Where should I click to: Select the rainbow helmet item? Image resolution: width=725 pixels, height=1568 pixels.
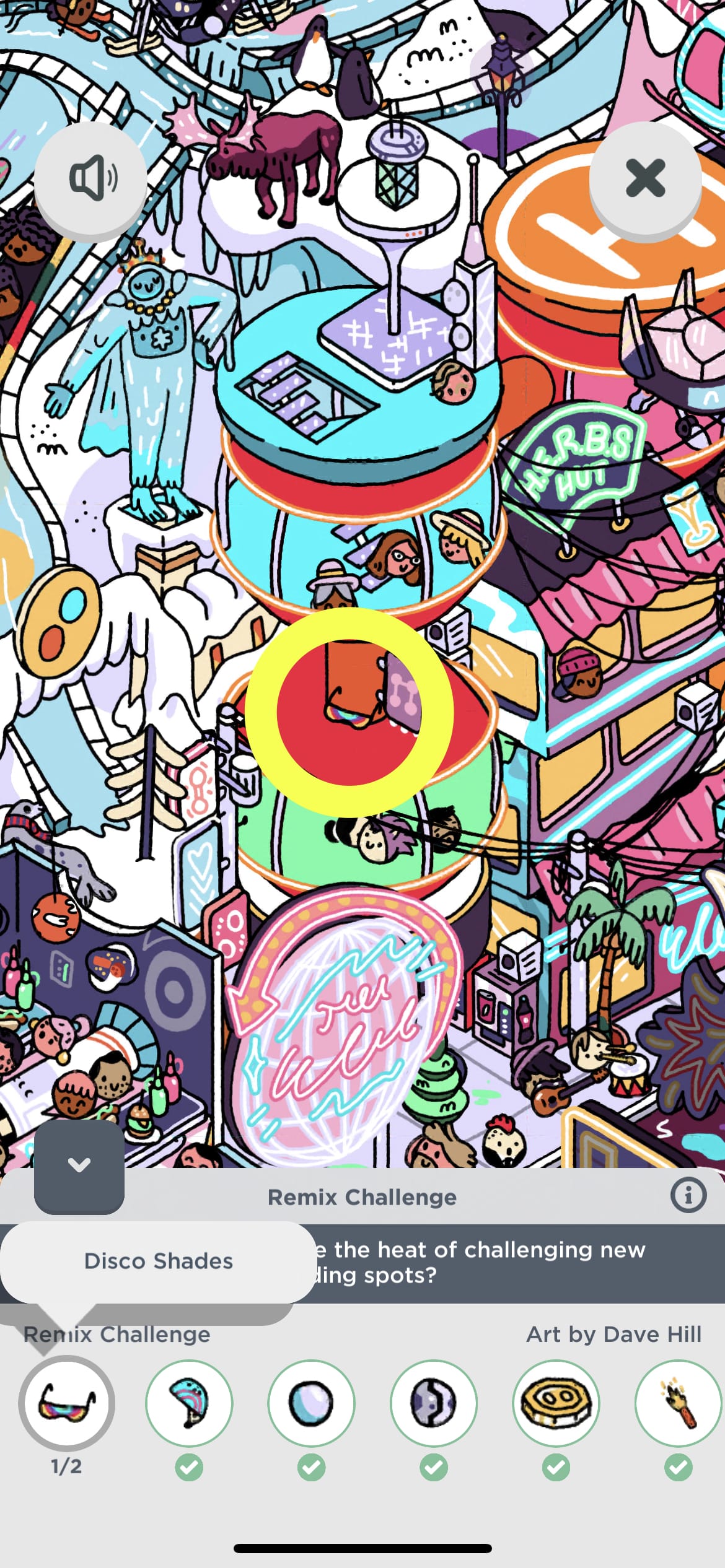click(x=189, y=1403)
